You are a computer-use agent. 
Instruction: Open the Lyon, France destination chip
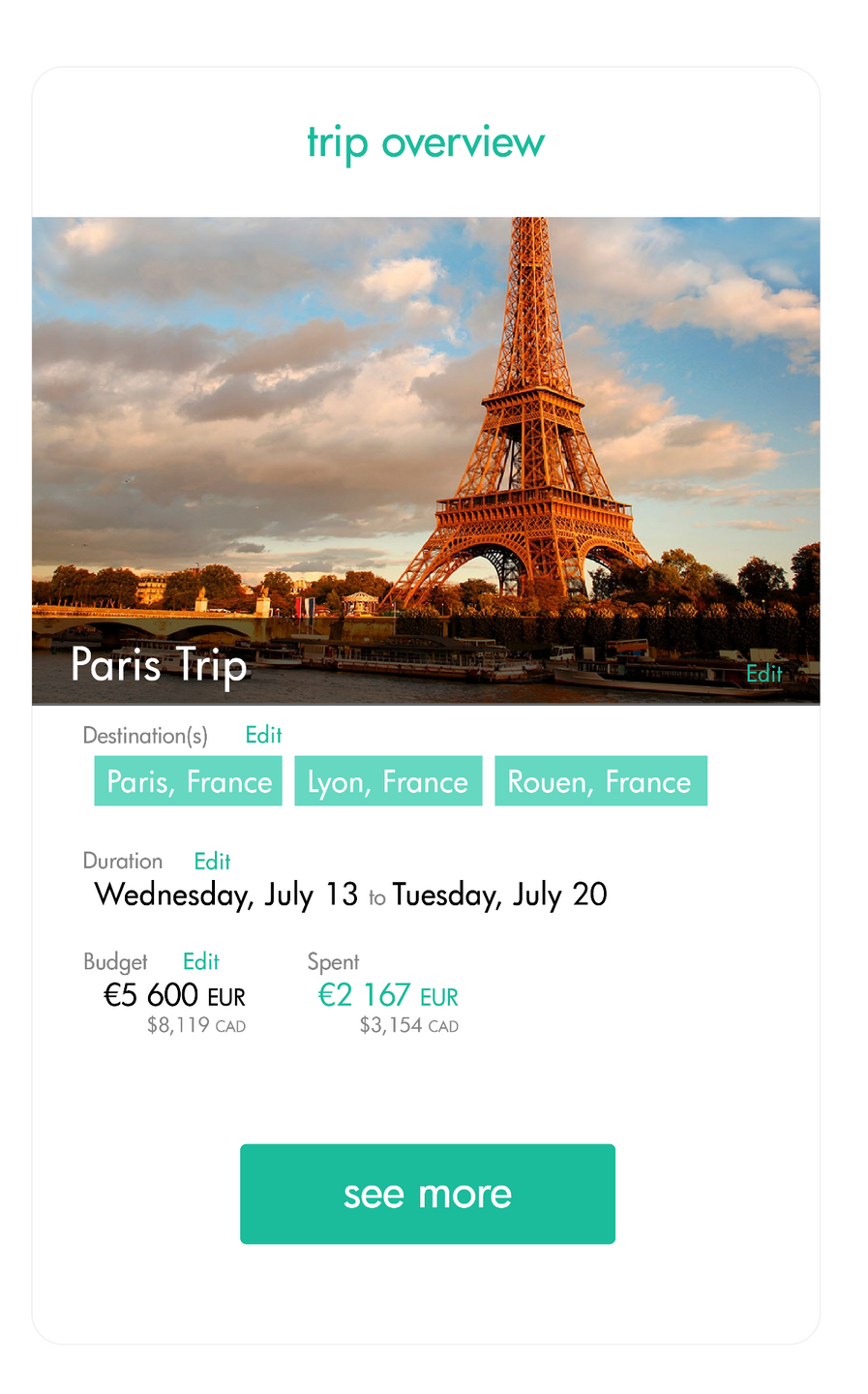pyautogui.click(x=388, y=781)
